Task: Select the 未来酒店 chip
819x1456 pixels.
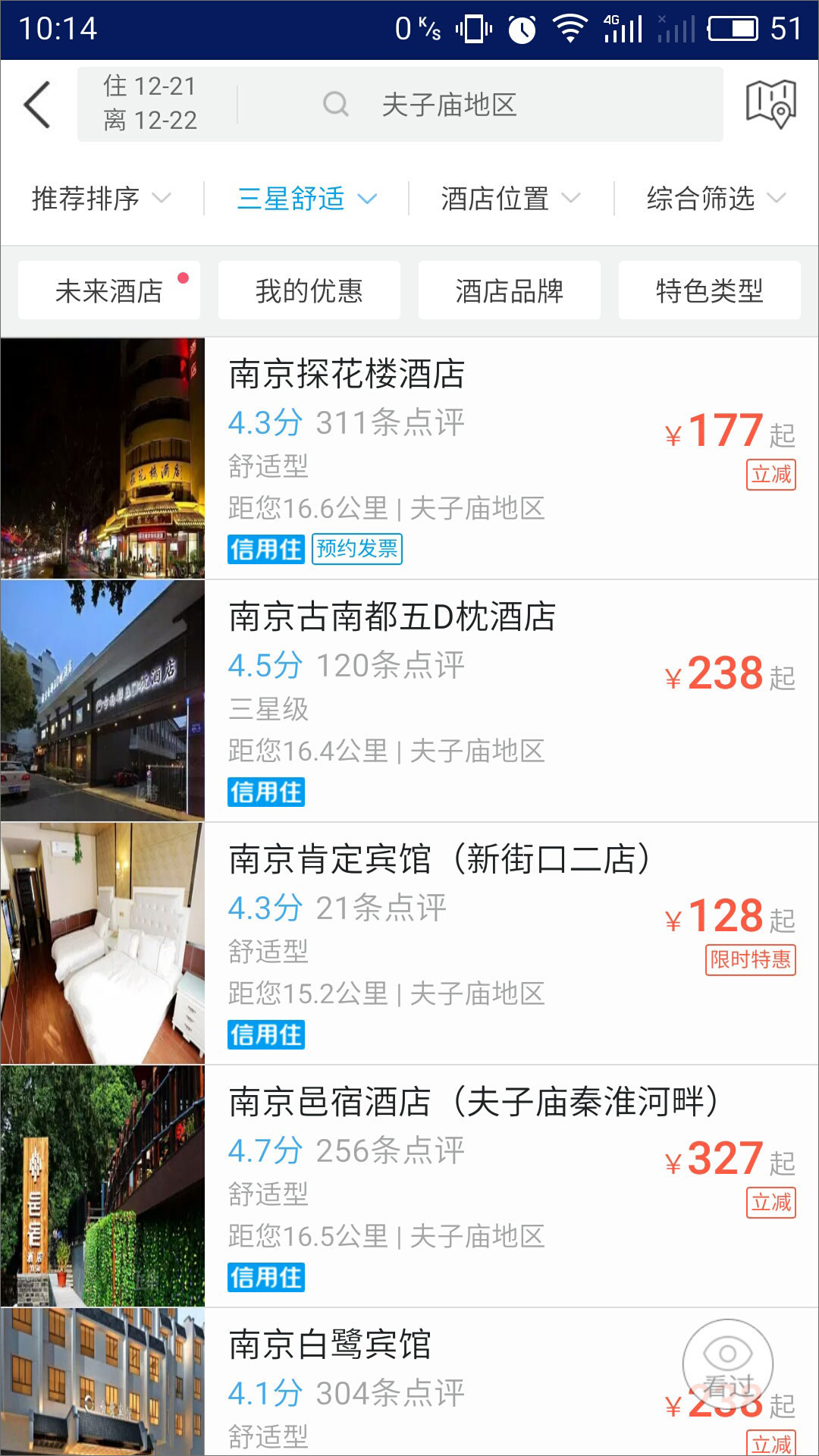Action: (109, 291)
